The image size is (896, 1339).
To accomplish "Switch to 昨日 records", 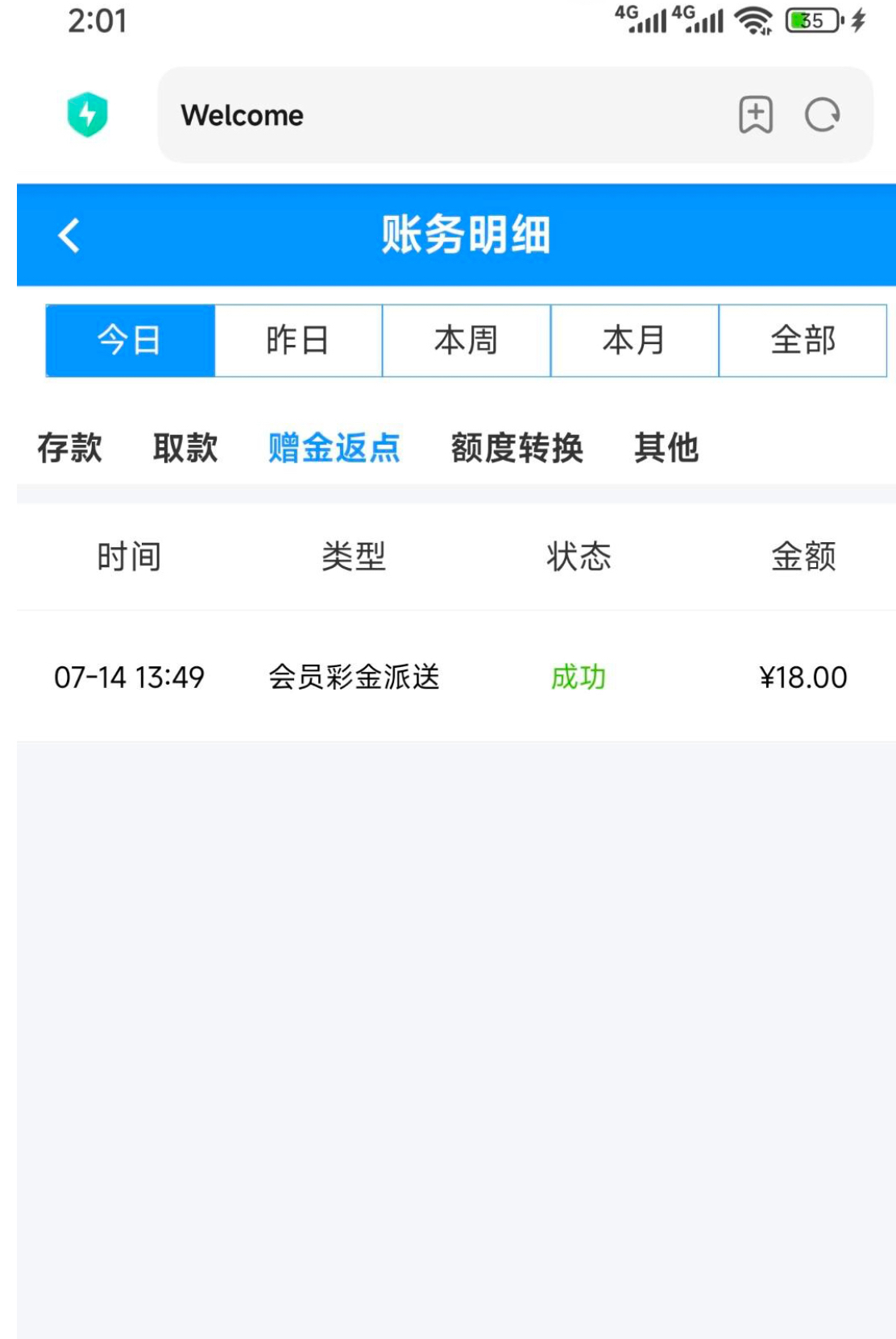I will (x=298, y=340).
